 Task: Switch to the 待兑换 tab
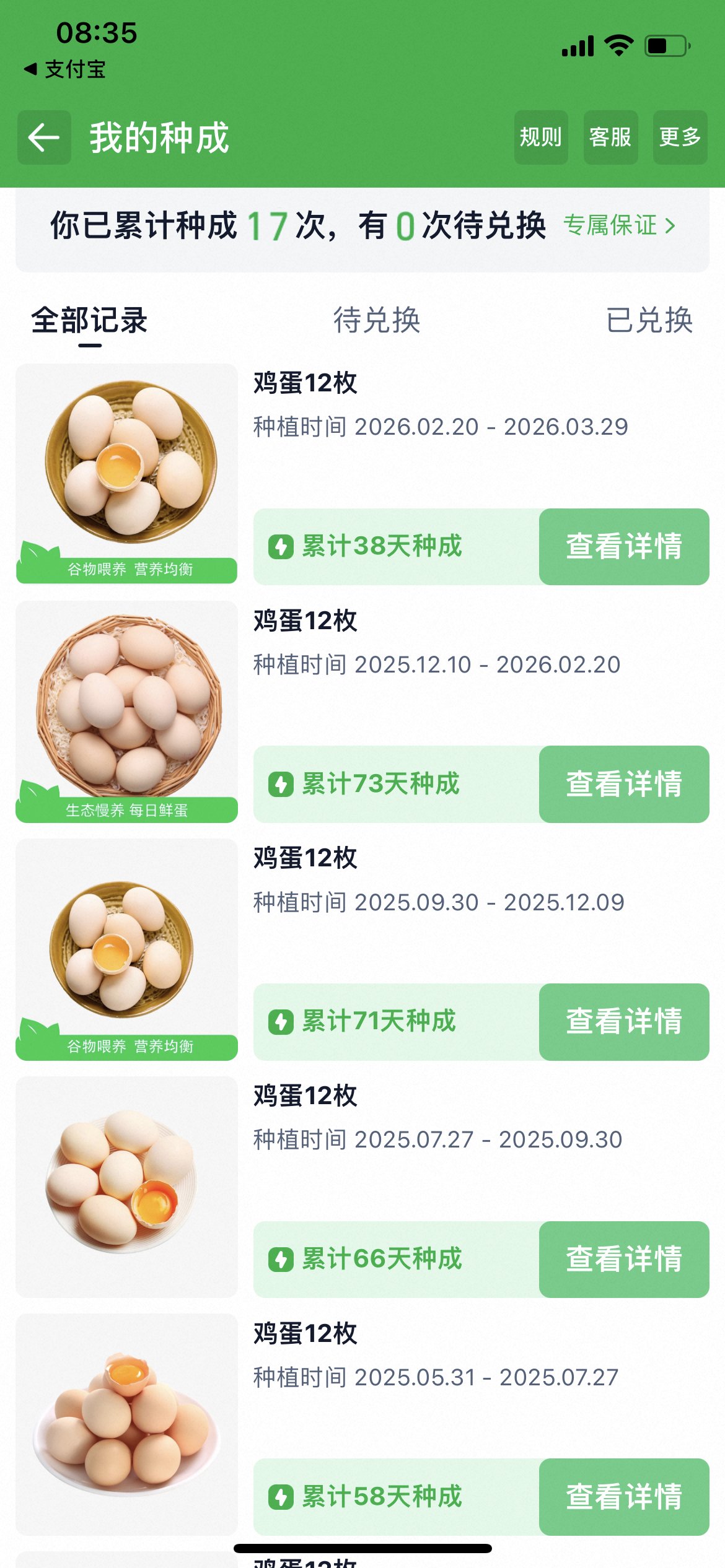pos(377,321)
